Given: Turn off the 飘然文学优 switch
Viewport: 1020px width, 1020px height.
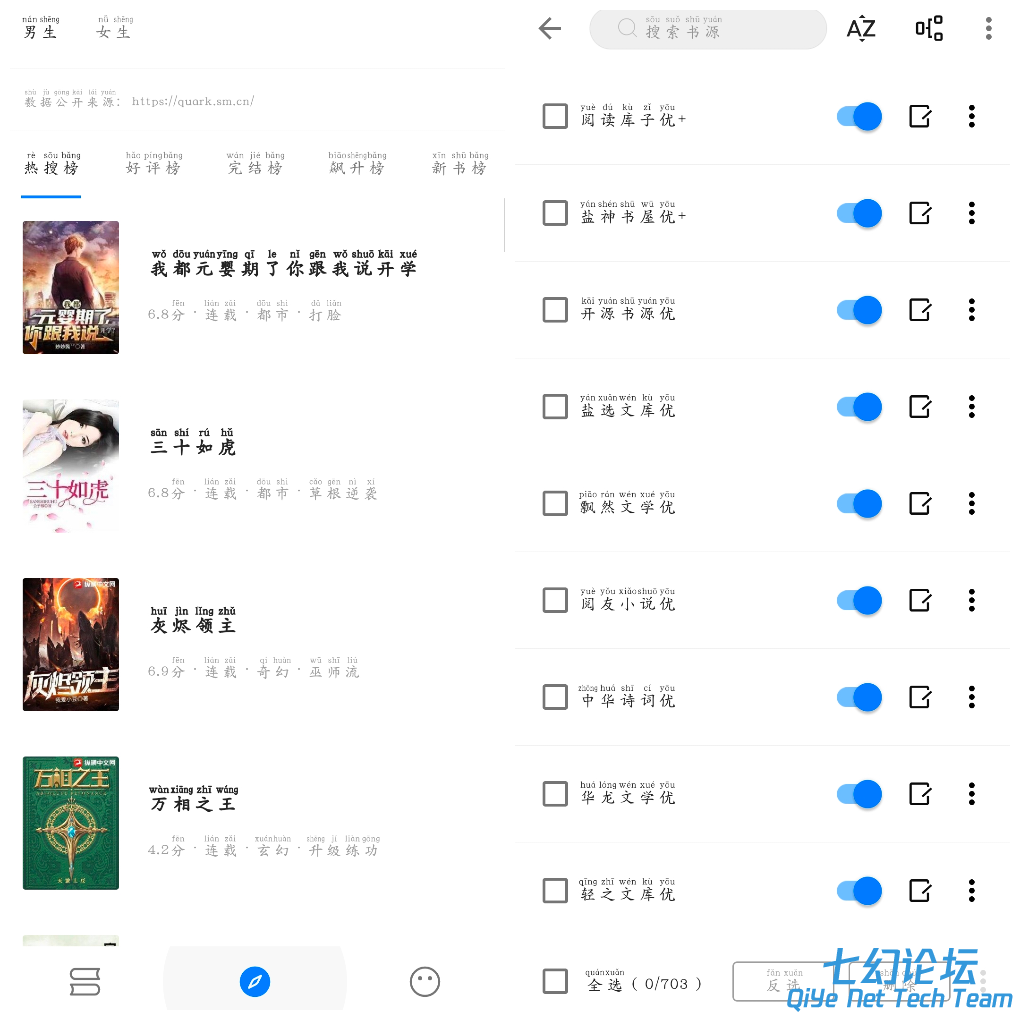Looking at the screenshot, I should pyautogui.click(x=859, y=503).
